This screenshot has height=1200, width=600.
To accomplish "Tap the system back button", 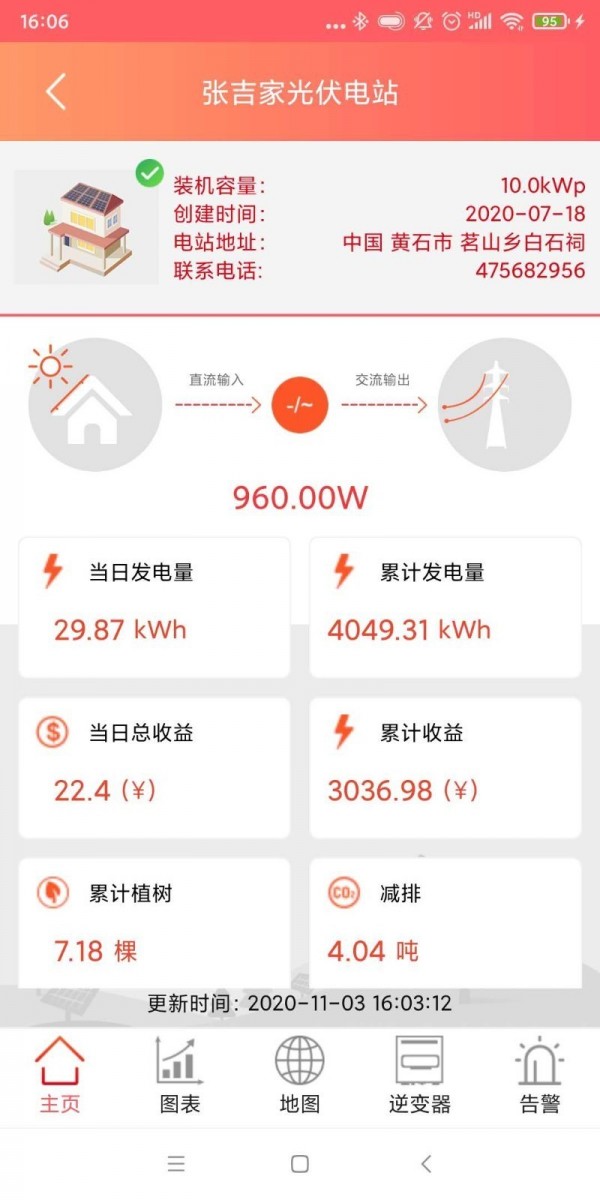I will pyautogui.click(x=426, y=1163).
